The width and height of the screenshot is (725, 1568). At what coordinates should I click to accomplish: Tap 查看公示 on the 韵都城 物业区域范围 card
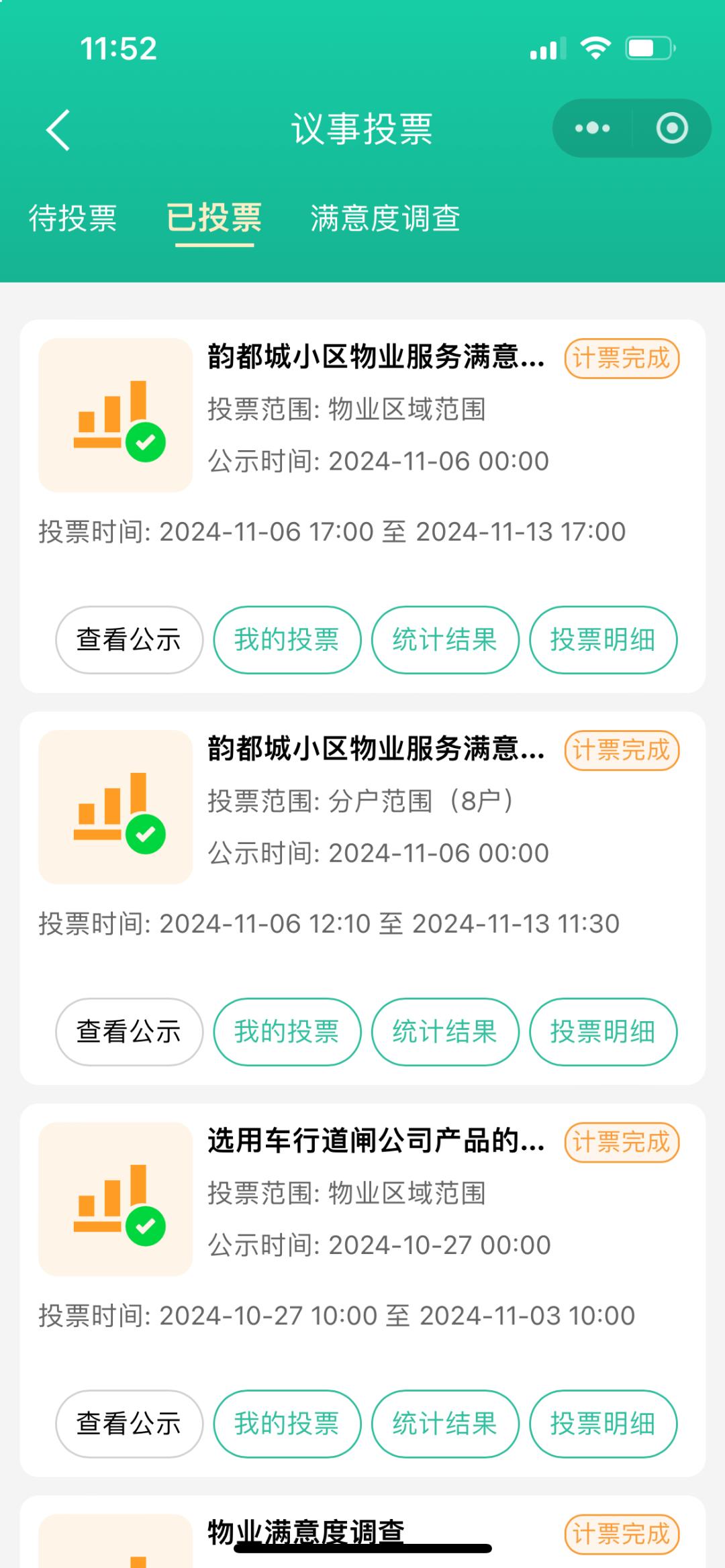tap(129, 640)
